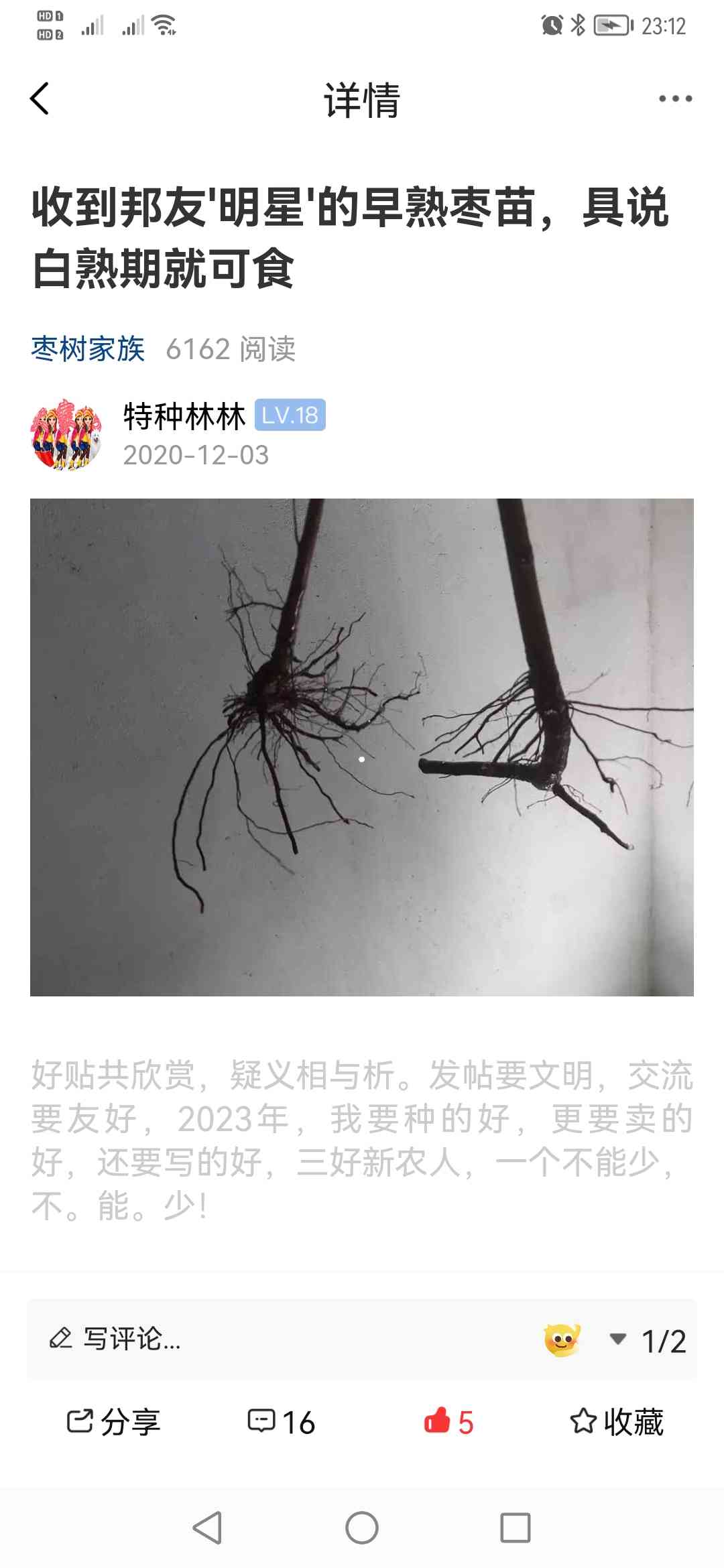
Task: Add post to favorites with 收藏
Action: tap(617, 1422)
